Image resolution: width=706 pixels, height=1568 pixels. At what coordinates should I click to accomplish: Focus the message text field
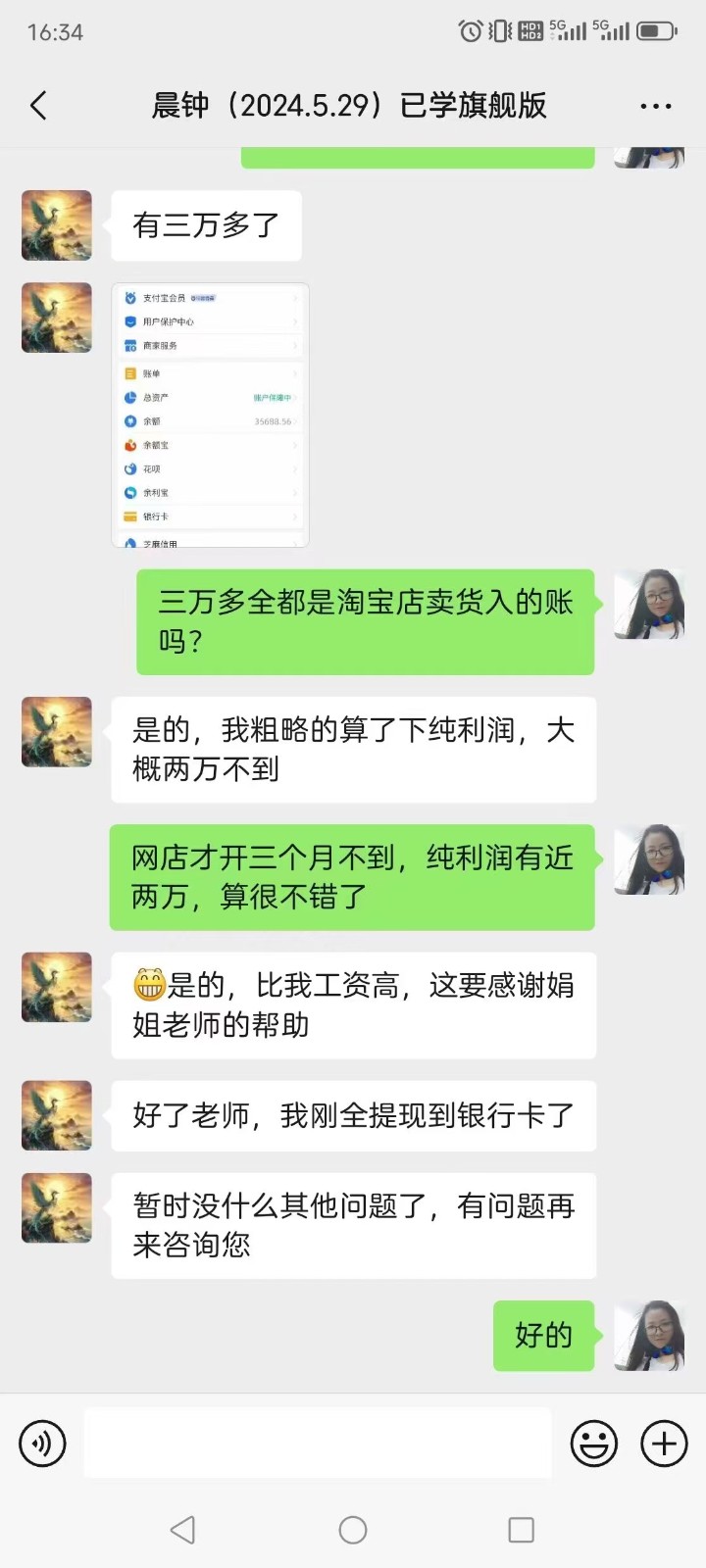tap(317, 1443)
